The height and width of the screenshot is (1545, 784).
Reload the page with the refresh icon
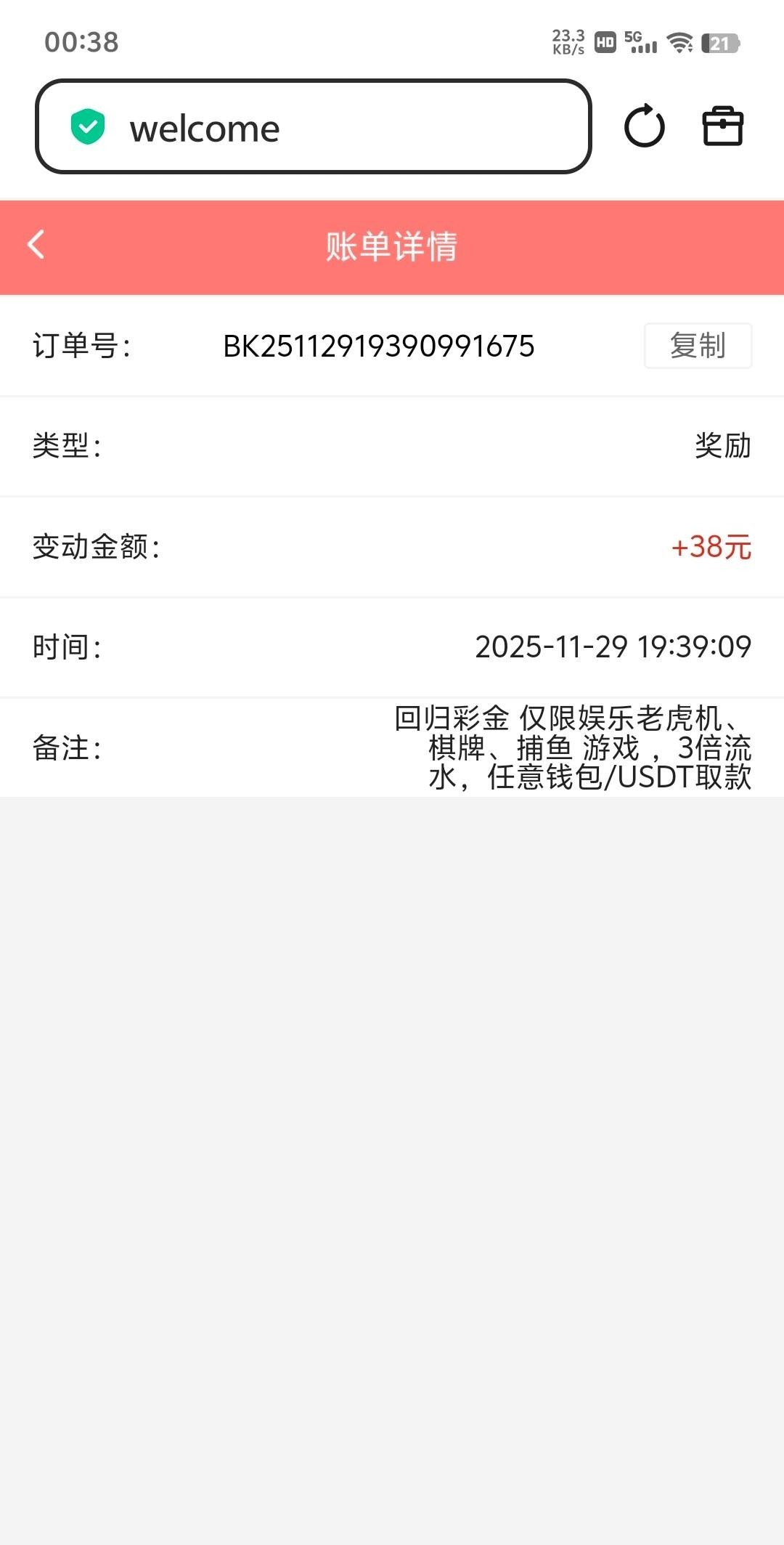point(644,127)
